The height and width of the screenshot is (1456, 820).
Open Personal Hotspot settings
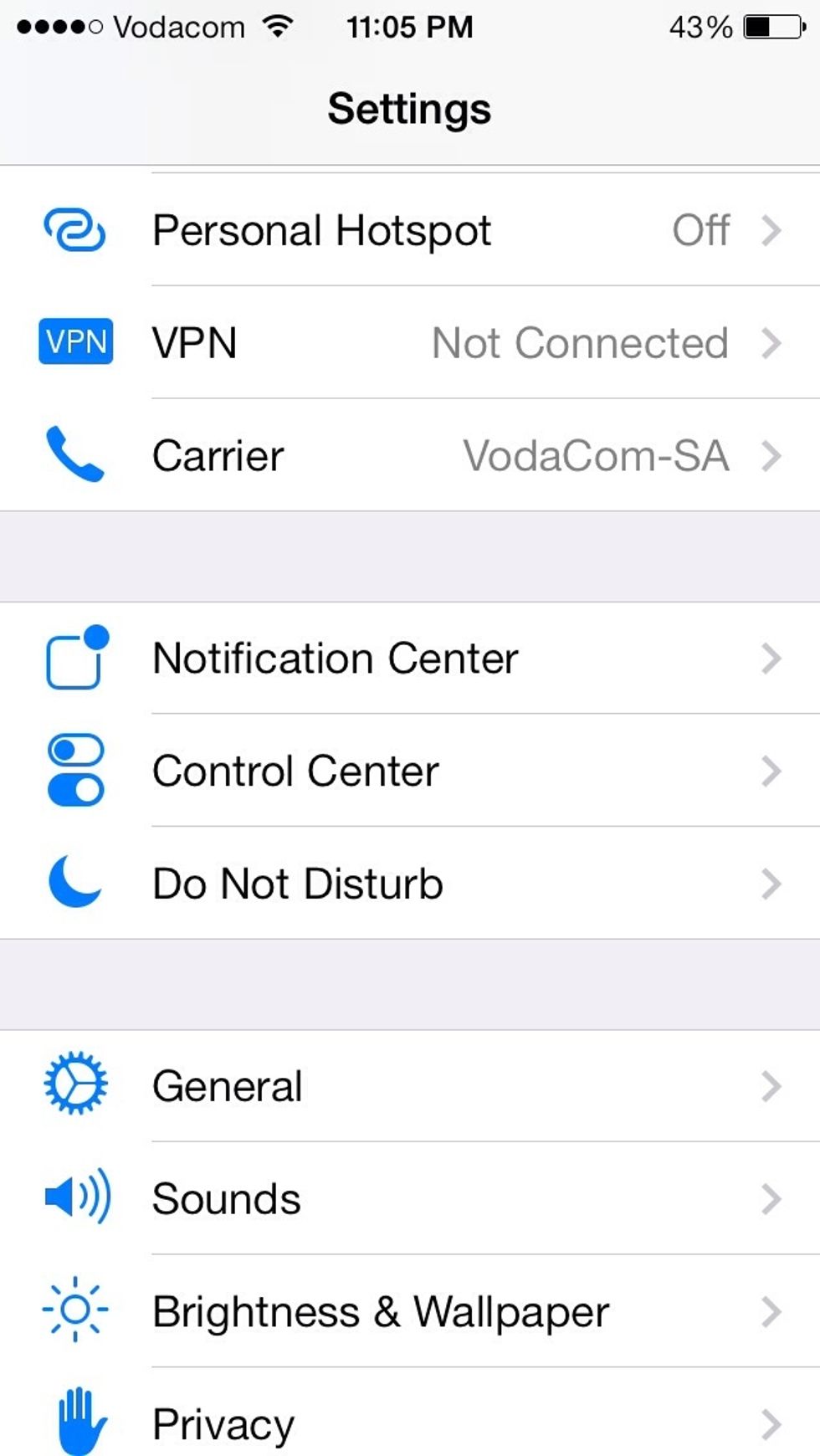(410, 229)
